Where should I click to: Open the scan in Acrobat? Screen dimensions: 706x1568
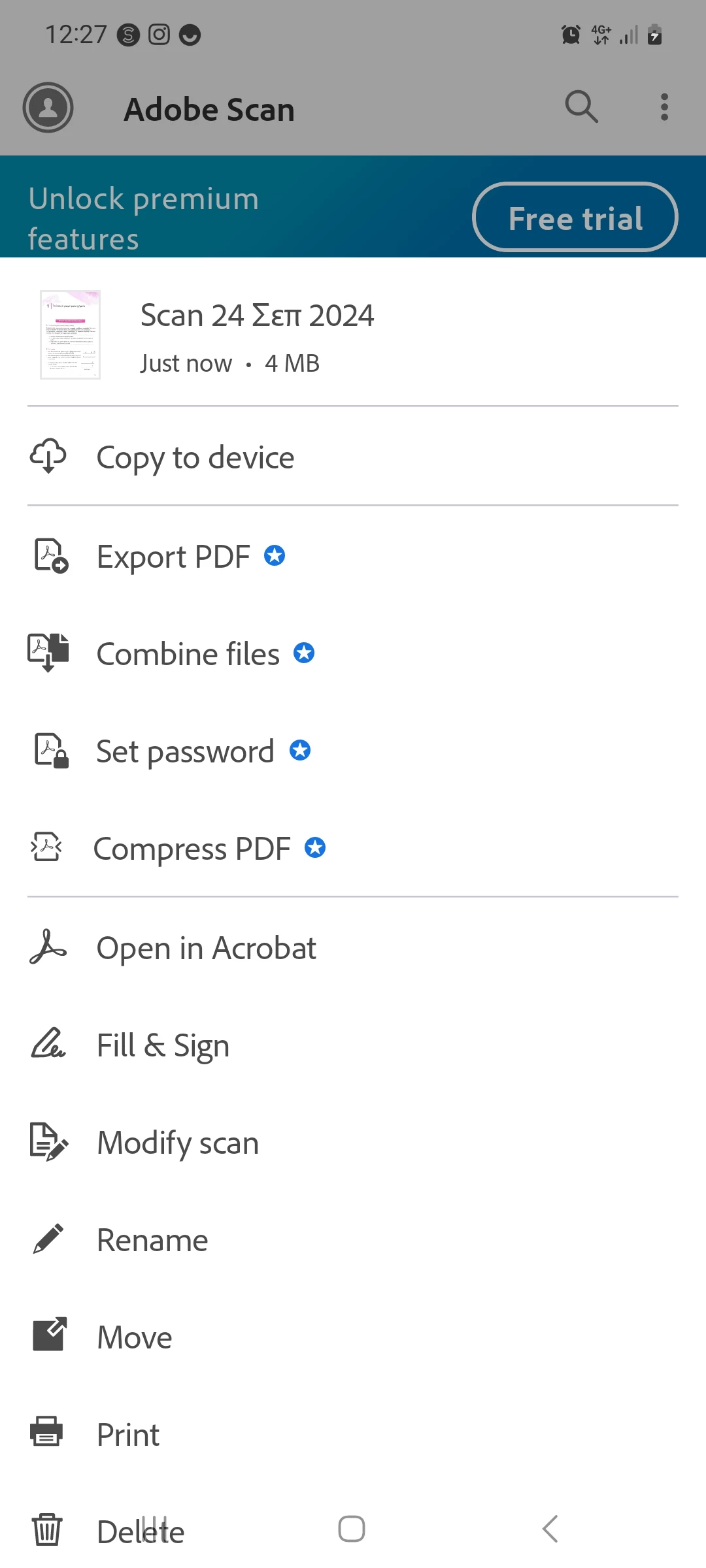point(206,948)
